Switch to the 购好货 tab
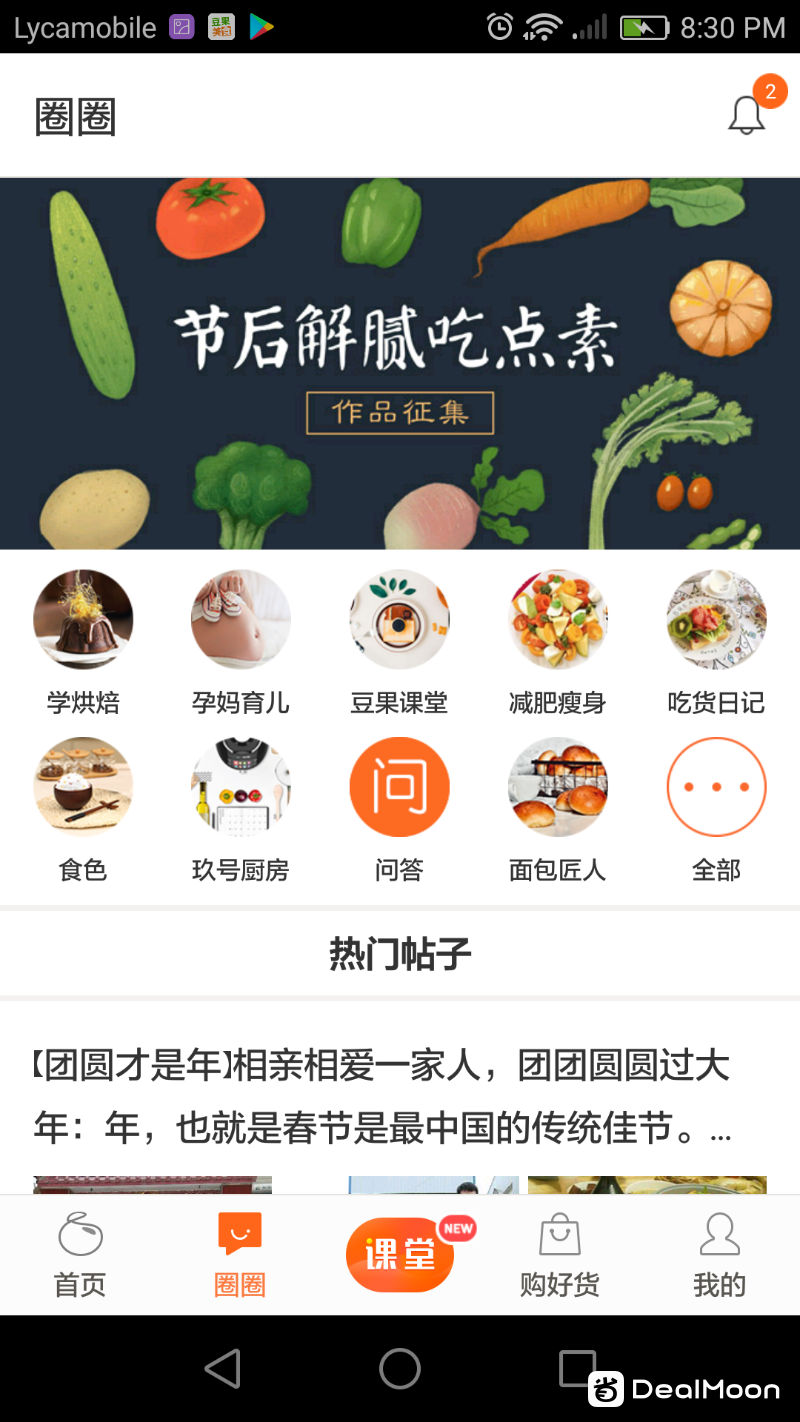Image resolution: width=800 pixels, height=1422 pixels. coord(560,1255)
